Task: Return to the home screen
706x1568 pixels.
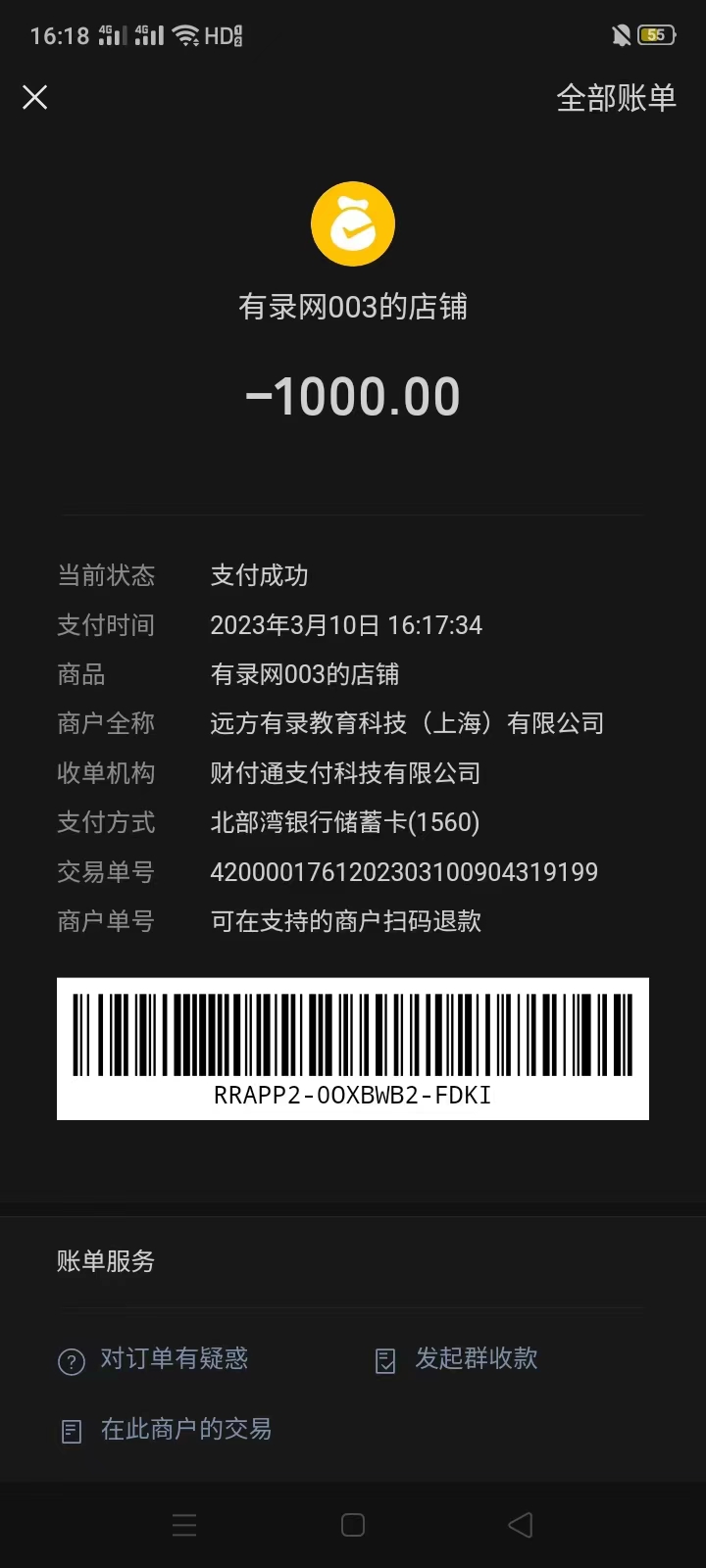Action: coord(353,1525)
